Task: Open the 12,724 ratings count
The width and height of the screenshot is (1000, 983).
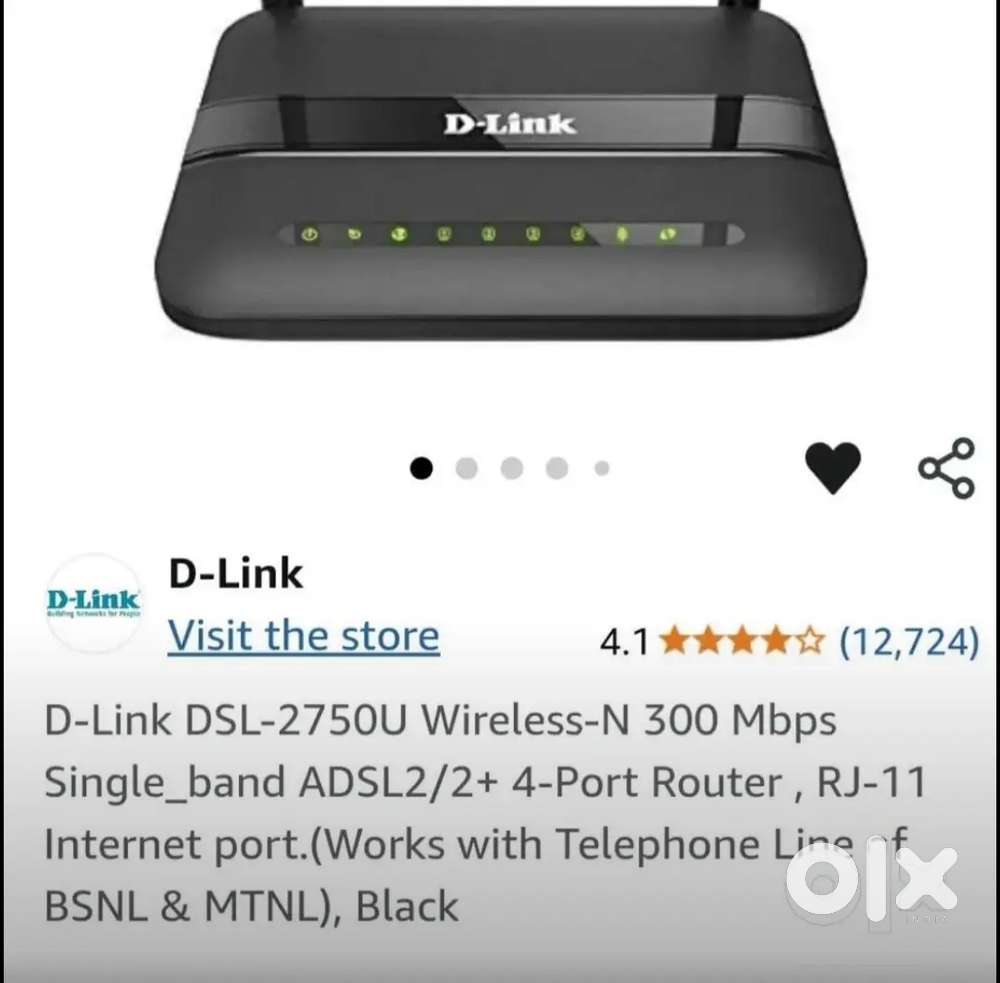Action: pos(908,641)
